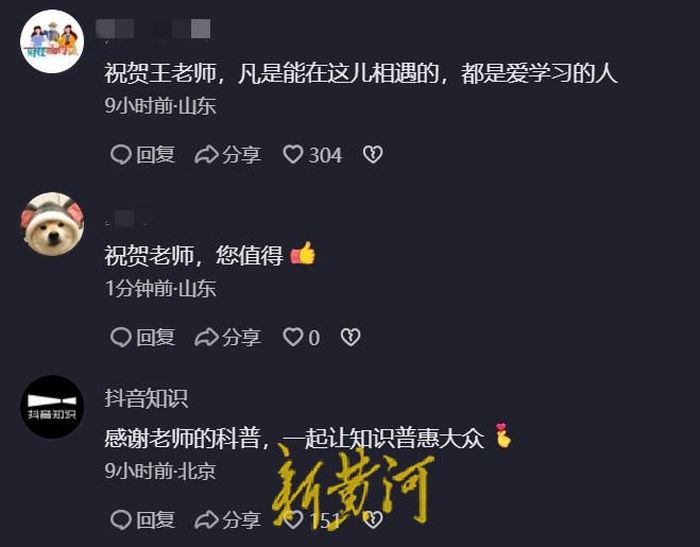Open the 抖音知识 username link

(146, 398)
